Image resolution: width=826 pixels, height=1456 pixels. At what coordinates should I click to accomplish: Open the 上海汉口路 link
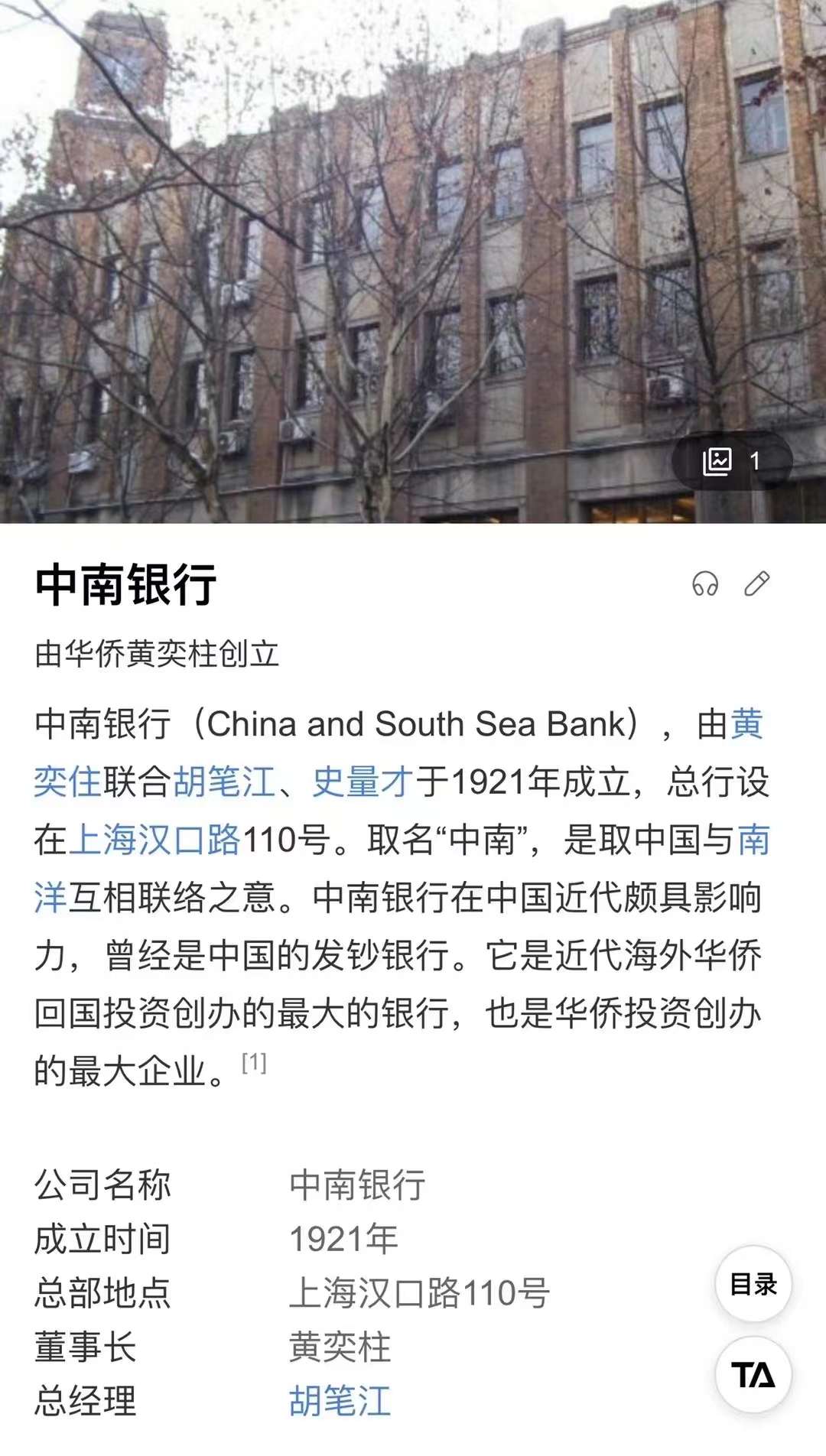[155, 840]
